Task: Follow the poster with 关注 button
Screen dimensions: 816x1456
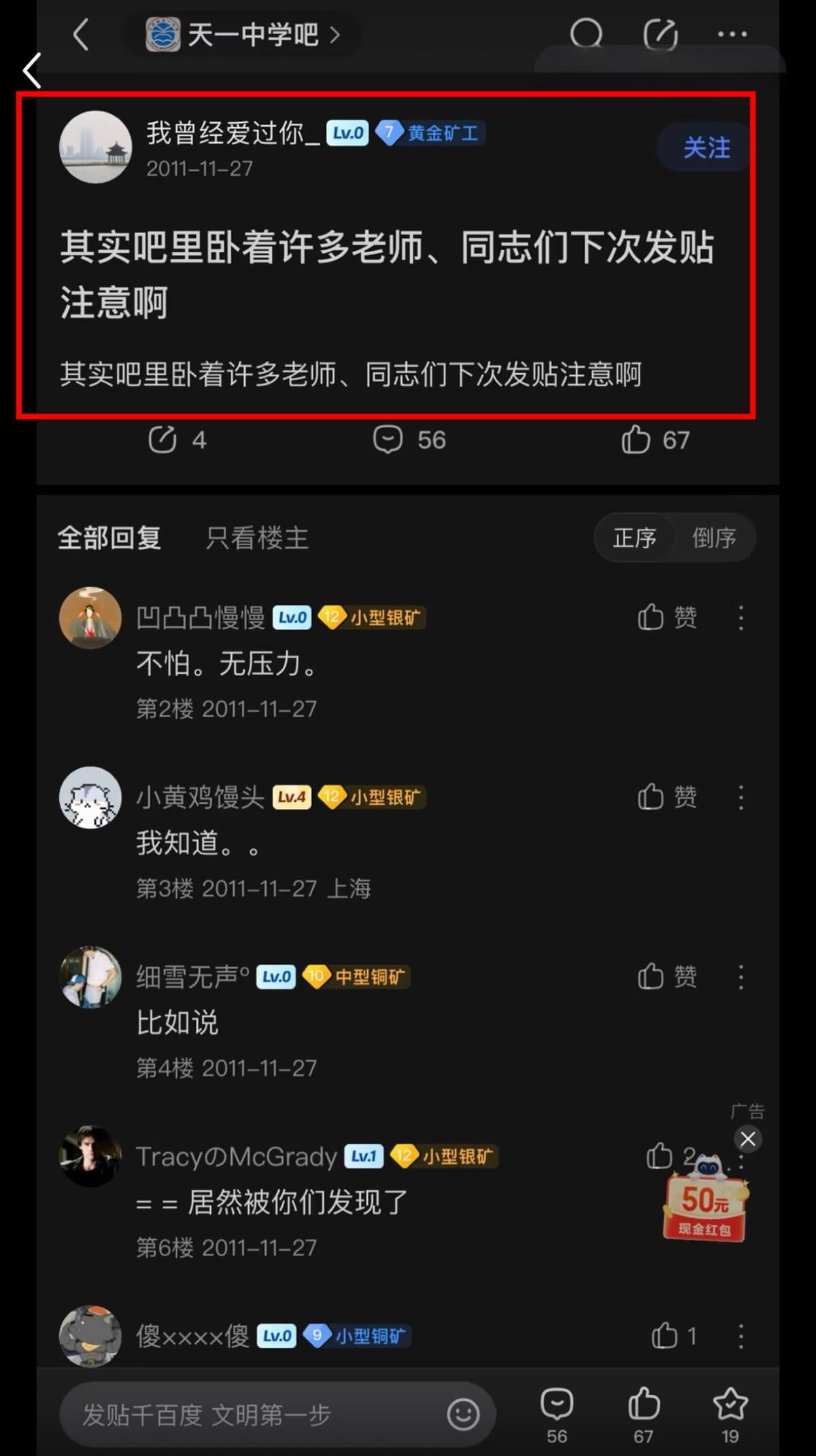Action: tap(706, 148)
